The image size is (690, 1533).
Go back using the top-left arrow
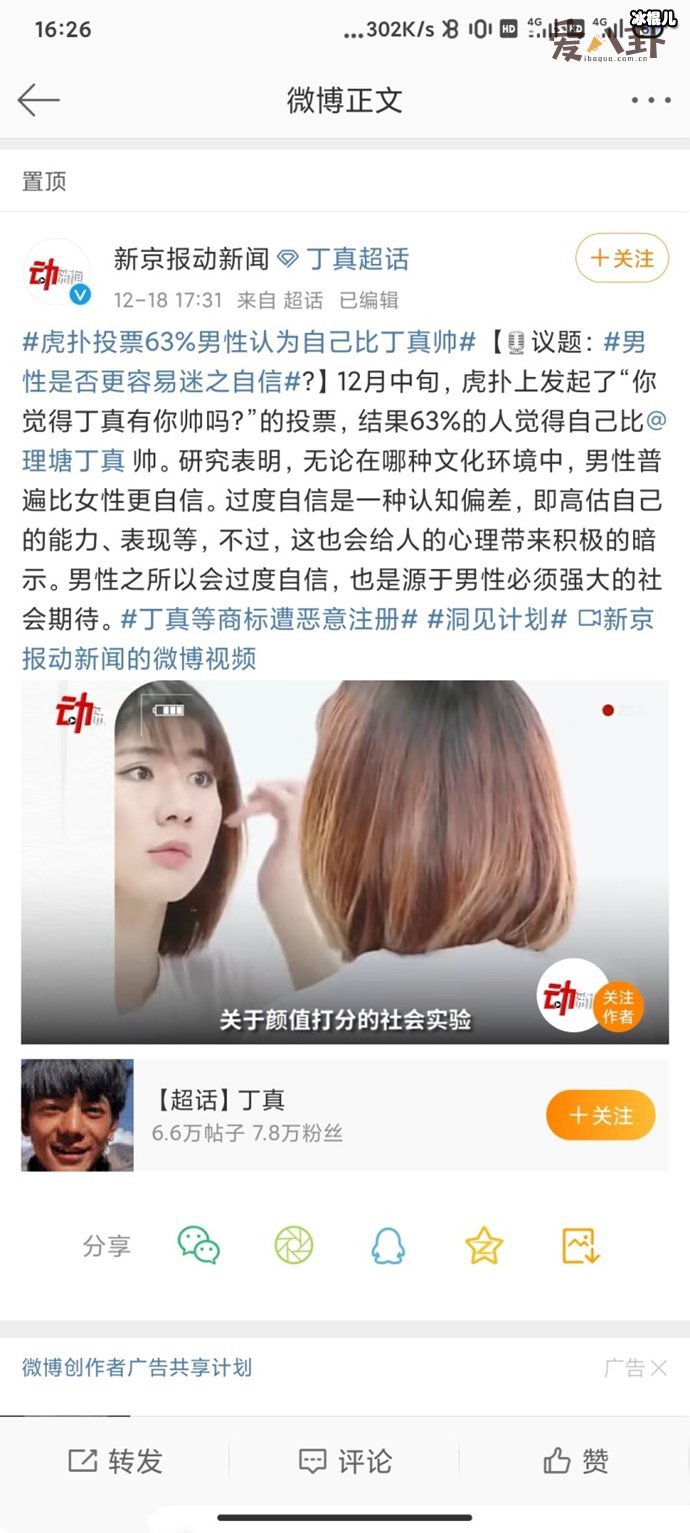39,100
